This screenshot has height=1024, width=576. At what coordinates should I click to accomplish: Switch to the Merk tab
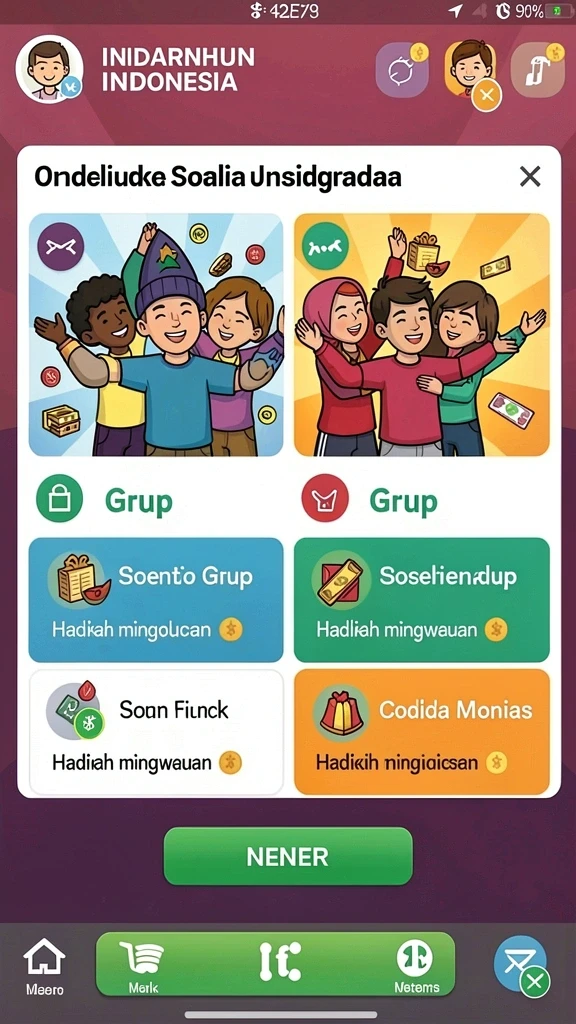click(142, 965)
